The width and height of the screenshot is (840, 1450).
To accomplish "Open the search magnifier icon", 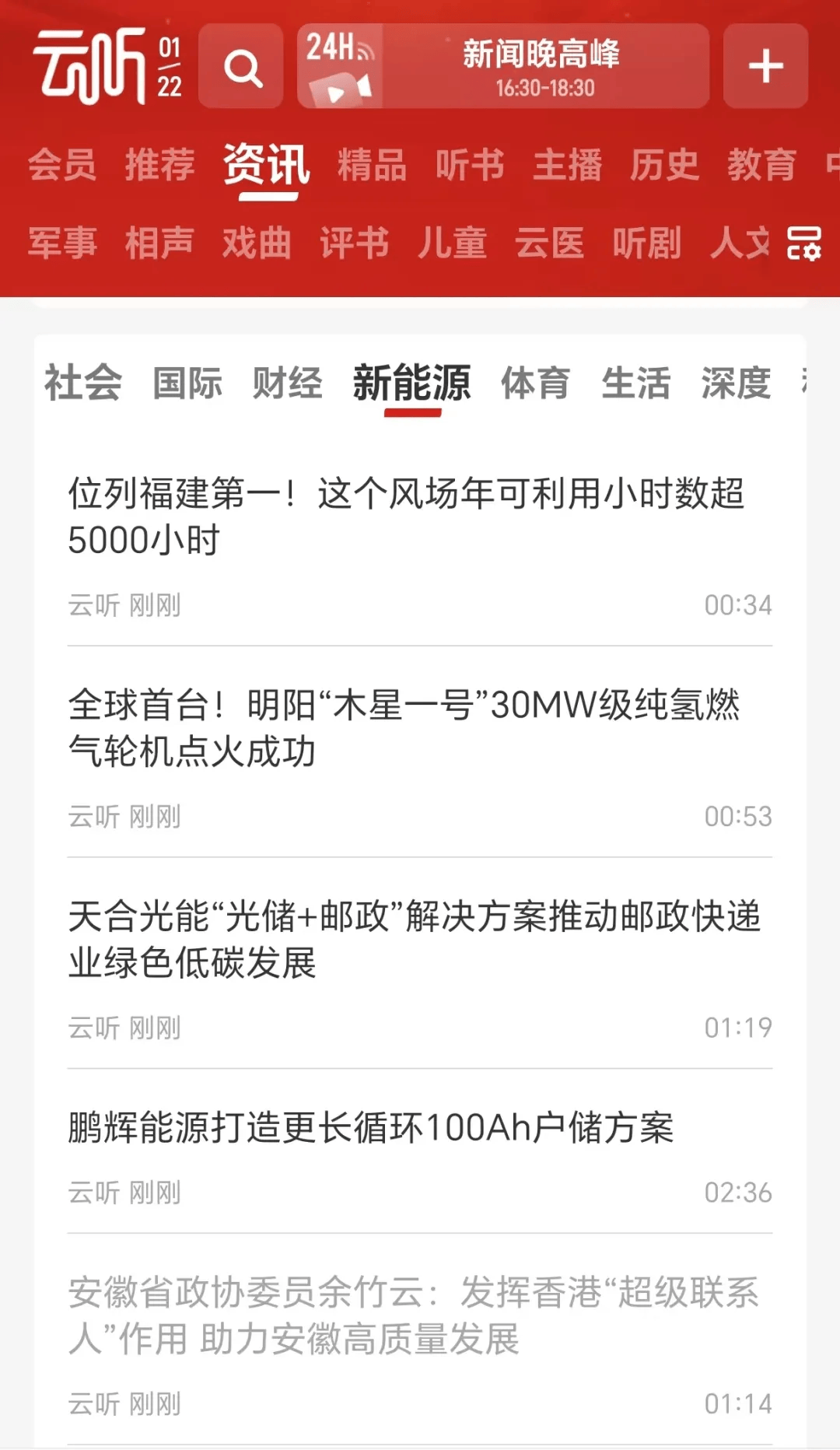I will point(241,66).
